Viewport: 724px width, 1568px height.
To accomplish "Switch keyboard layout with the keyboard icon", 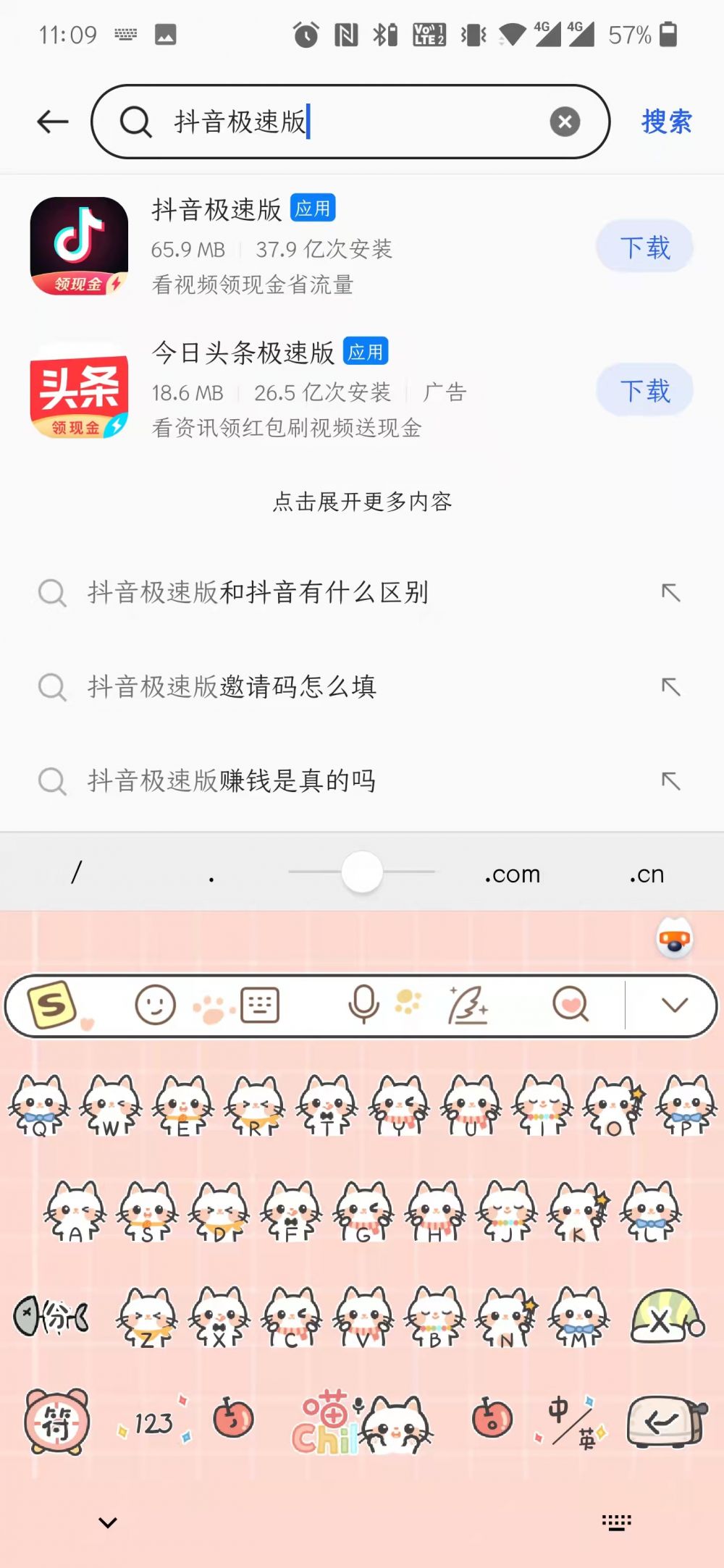I will pos(259,1005).
